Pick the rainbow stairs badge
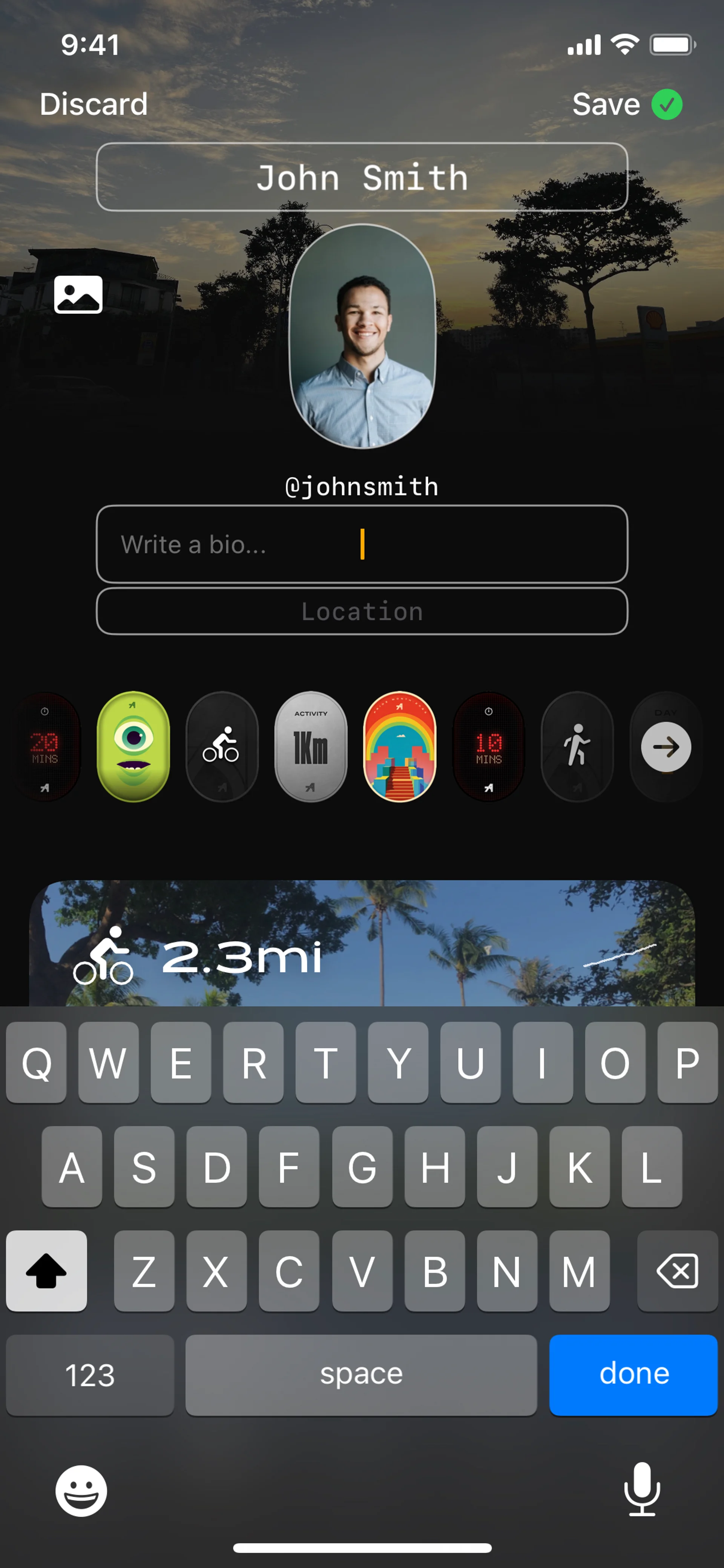 [x=400, y=746]
